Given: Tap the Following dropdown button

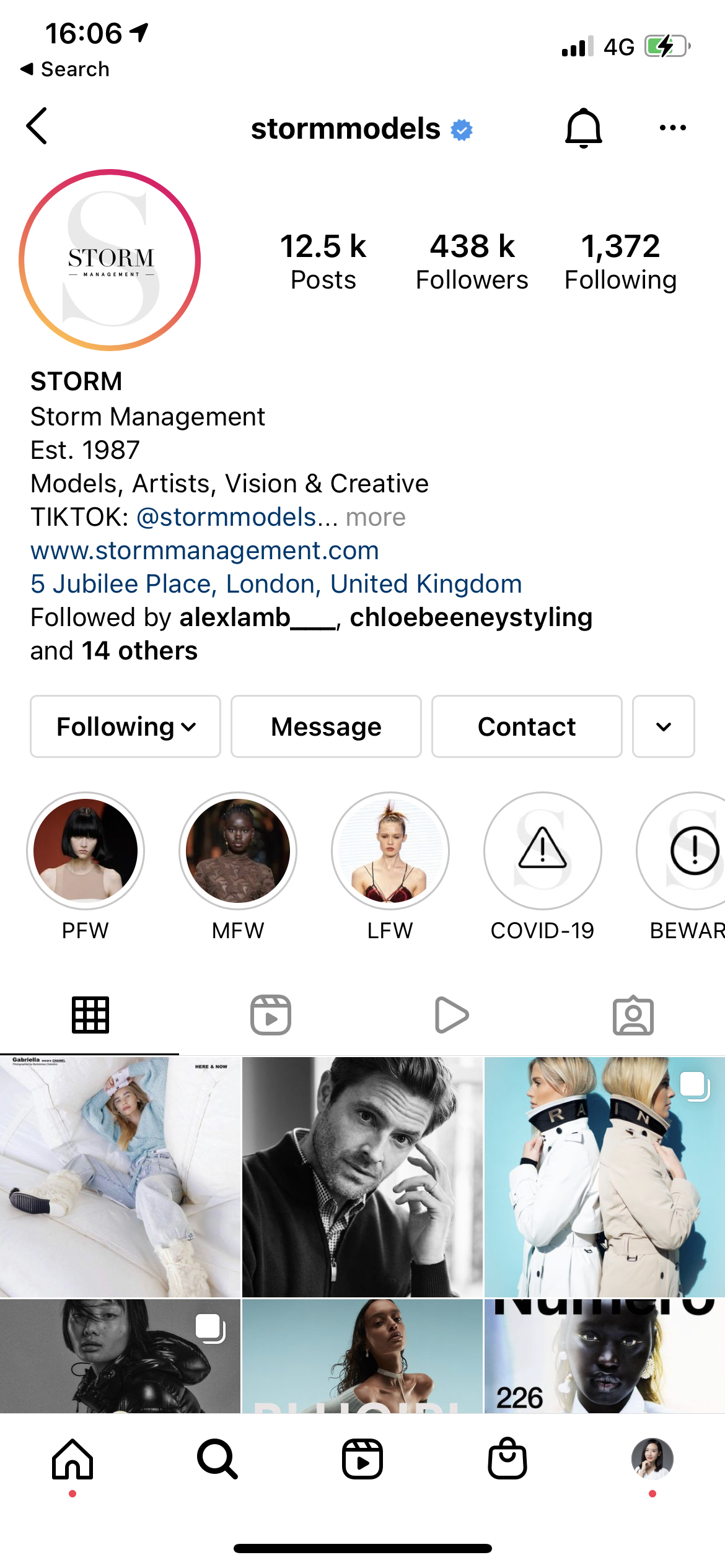Looking at the screenshot, I should [126, 726].
